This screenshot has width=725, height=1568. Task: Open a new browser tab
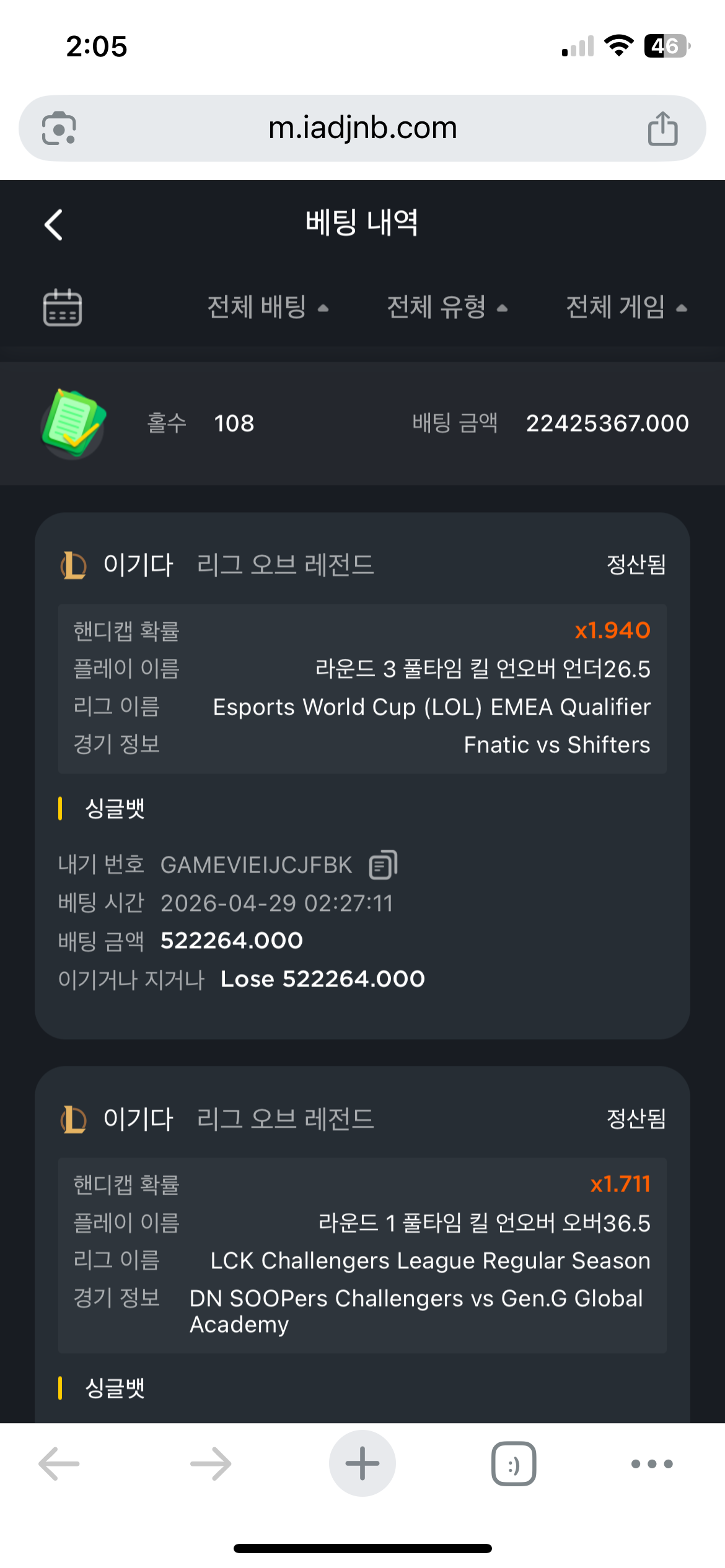coord(362,1463)
